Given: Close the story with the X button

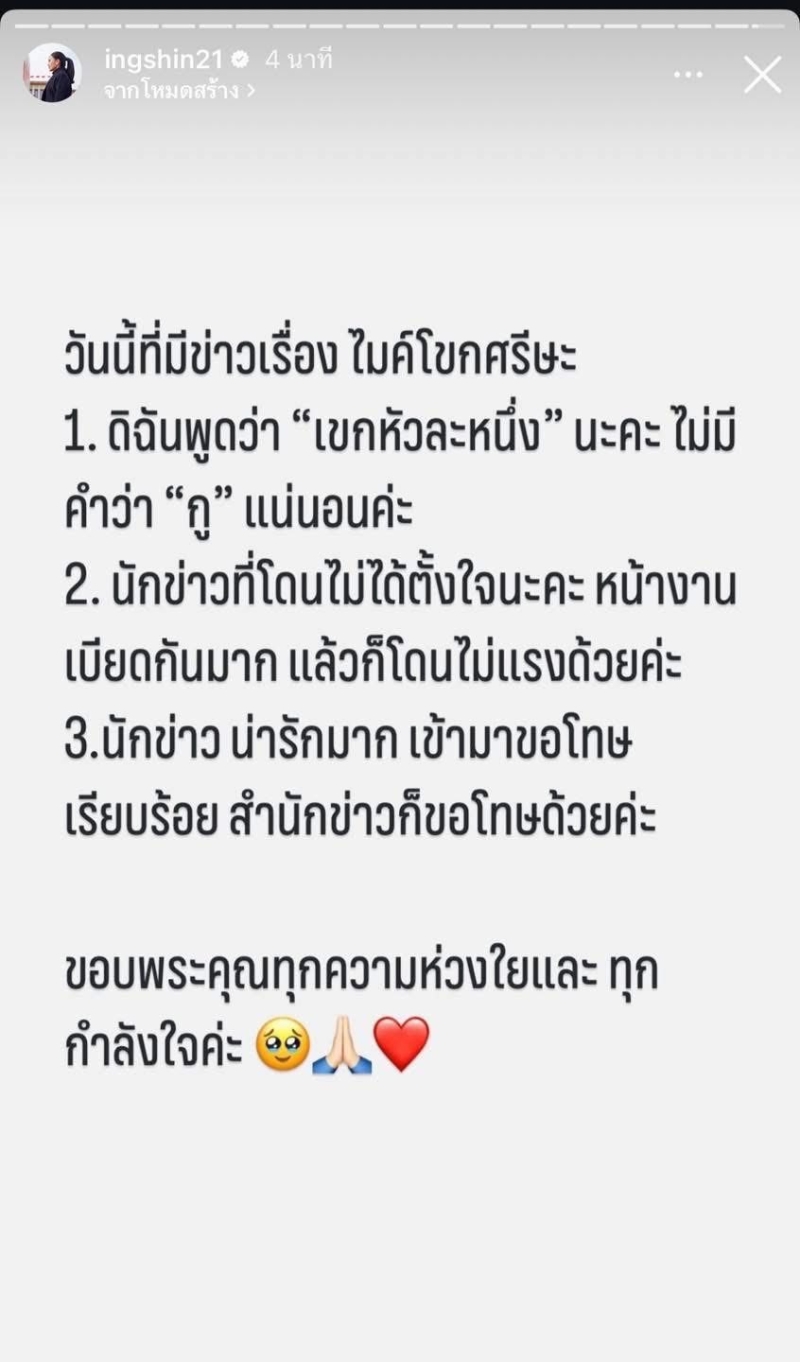Looking at the screenshot, I should [762, 75].
